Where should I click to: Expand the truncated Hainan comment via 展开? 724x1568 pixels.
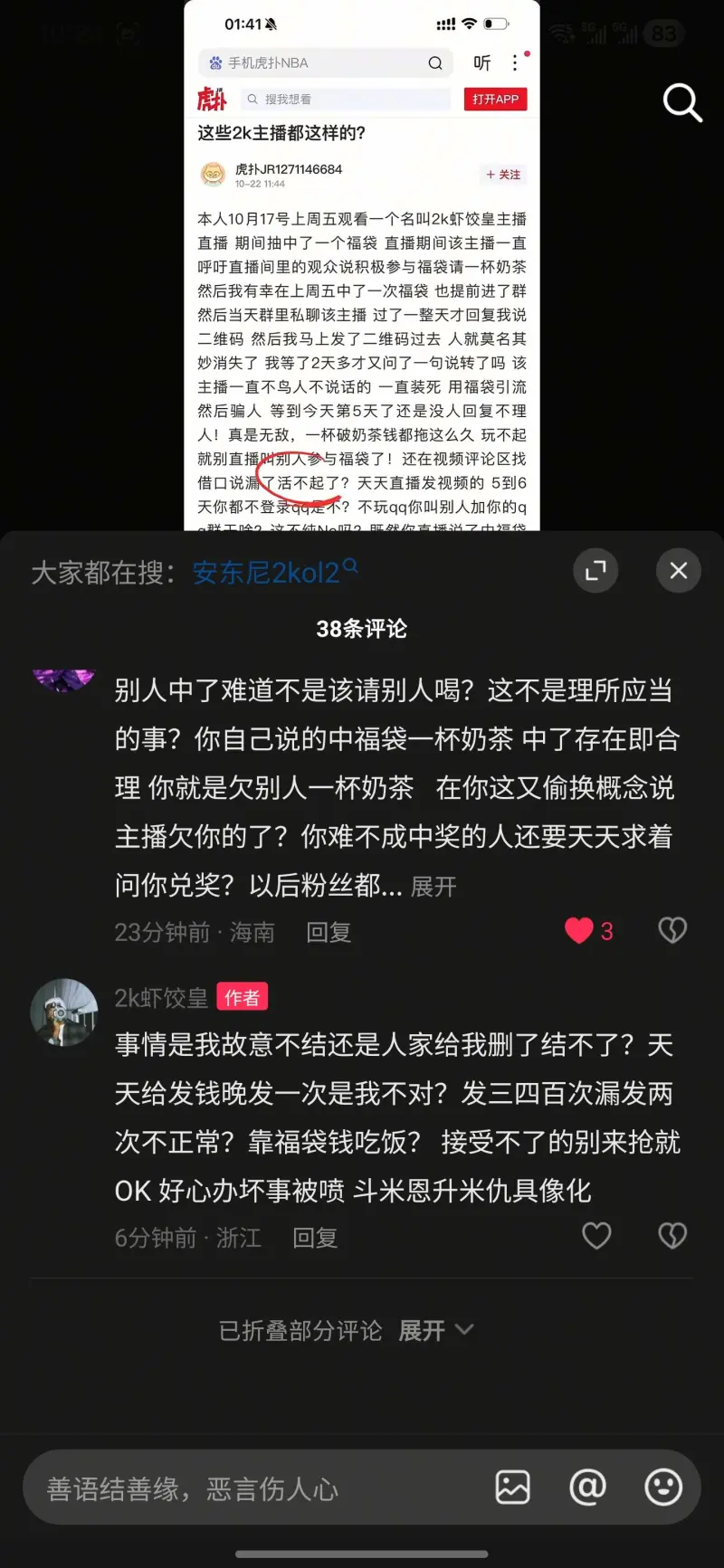pos(433,887)
